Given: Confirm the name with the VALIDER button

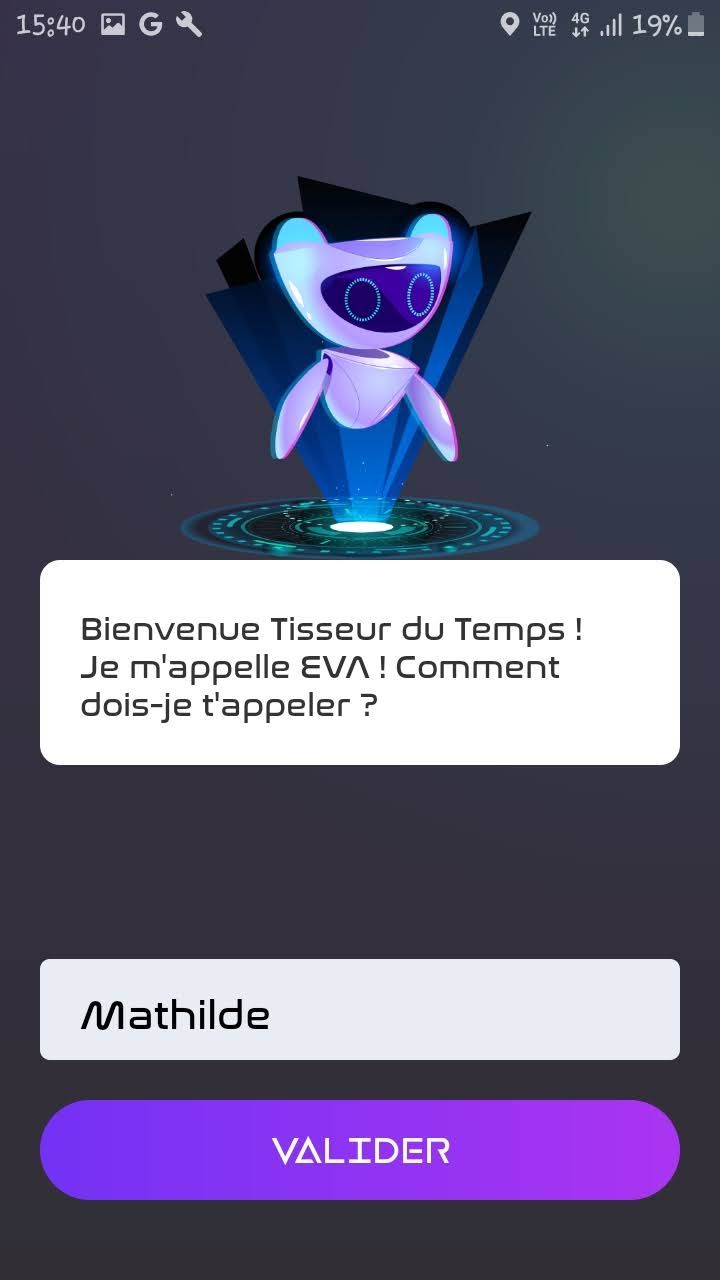Looking at the screenshot, I should coord(360,1150).
